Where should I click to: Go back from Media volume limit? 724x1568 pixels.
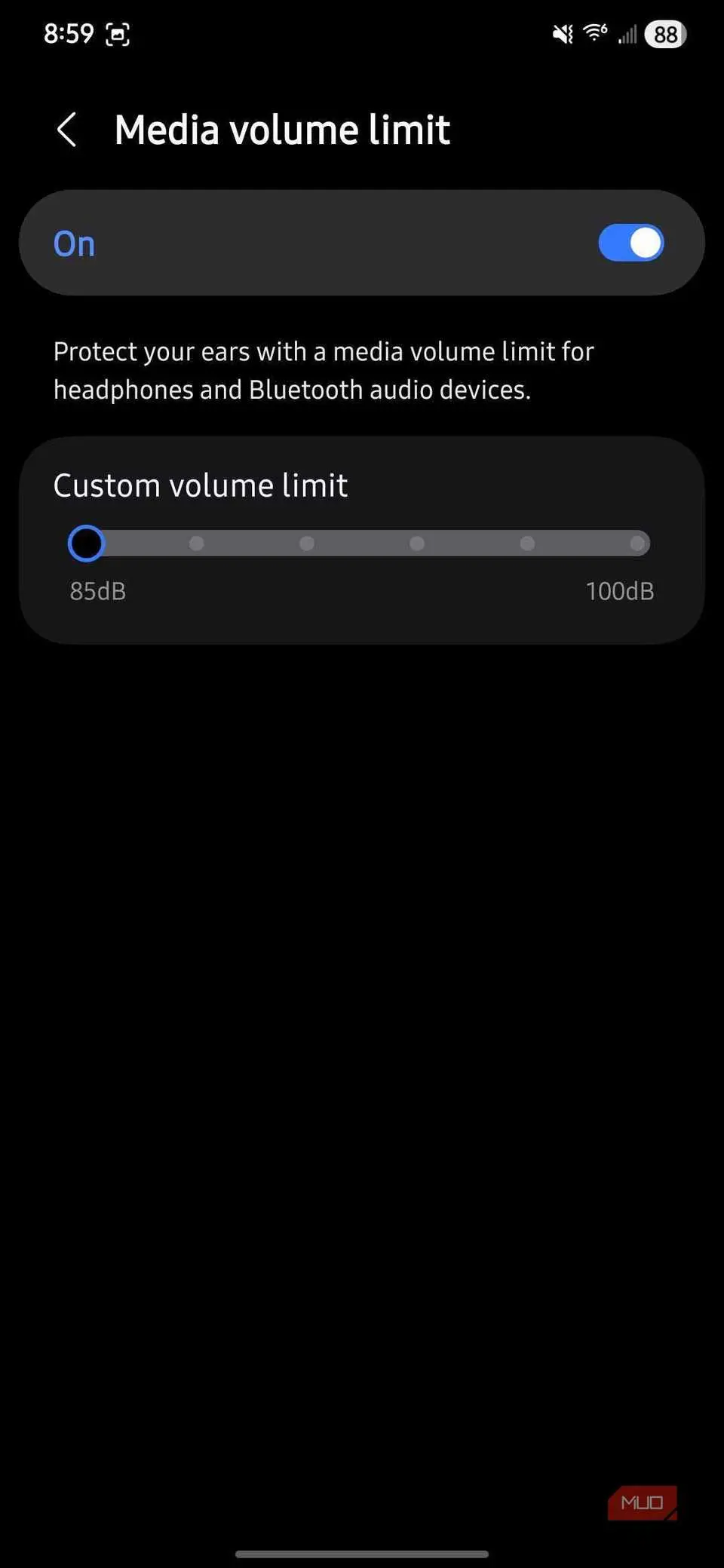coord(67,130)
